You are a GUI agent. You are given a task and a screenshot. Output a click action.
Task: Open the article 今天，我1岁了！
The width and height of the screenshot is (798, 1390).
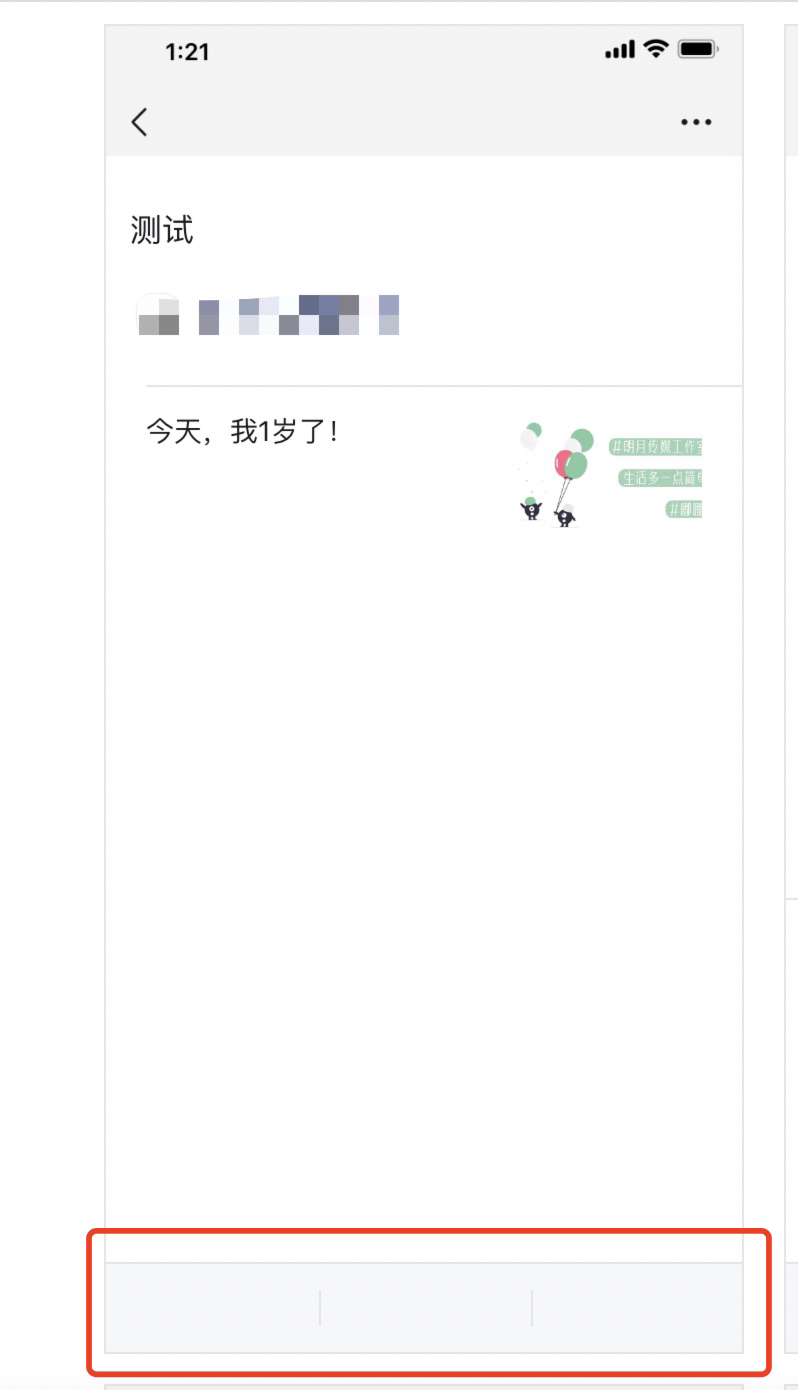(x=424, y=472)
